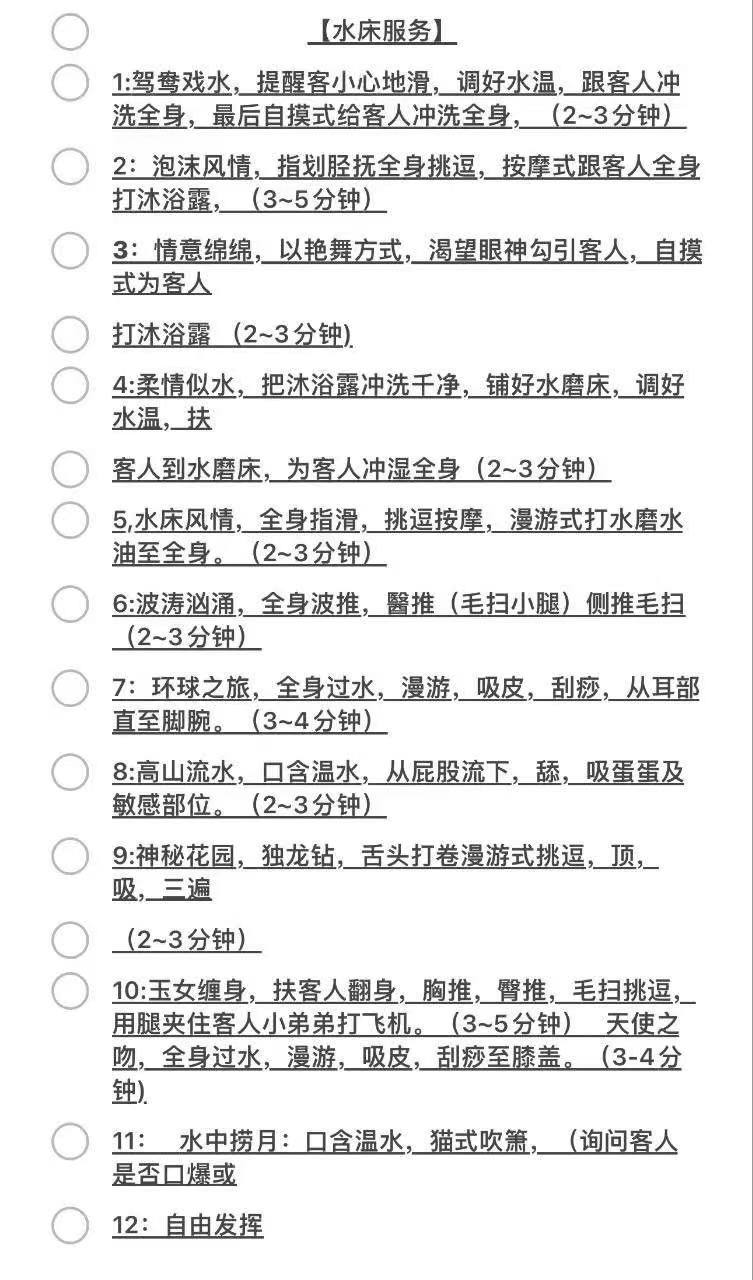
Task: Select the circle beside item 7:环球之旅
Action: [70, 687]
